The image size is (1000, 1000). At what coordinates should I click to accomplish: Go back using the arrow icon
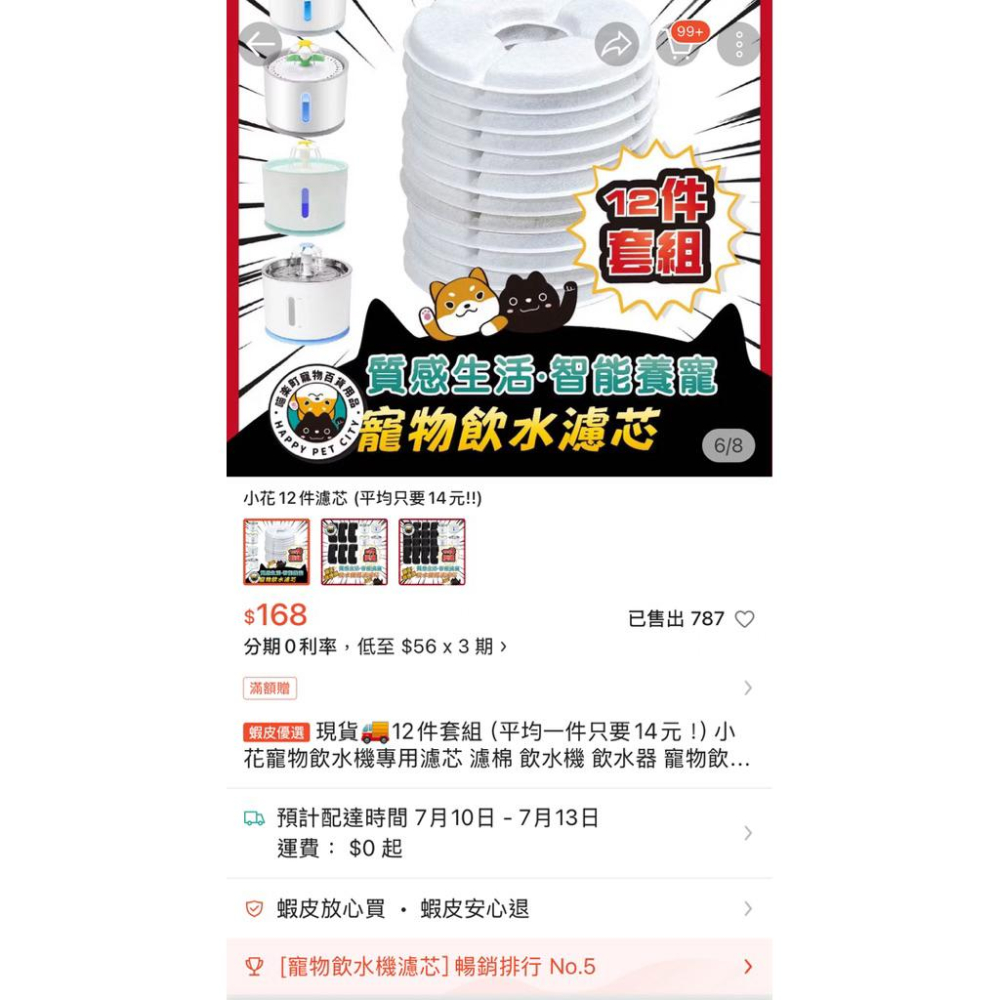click(261, 44)
